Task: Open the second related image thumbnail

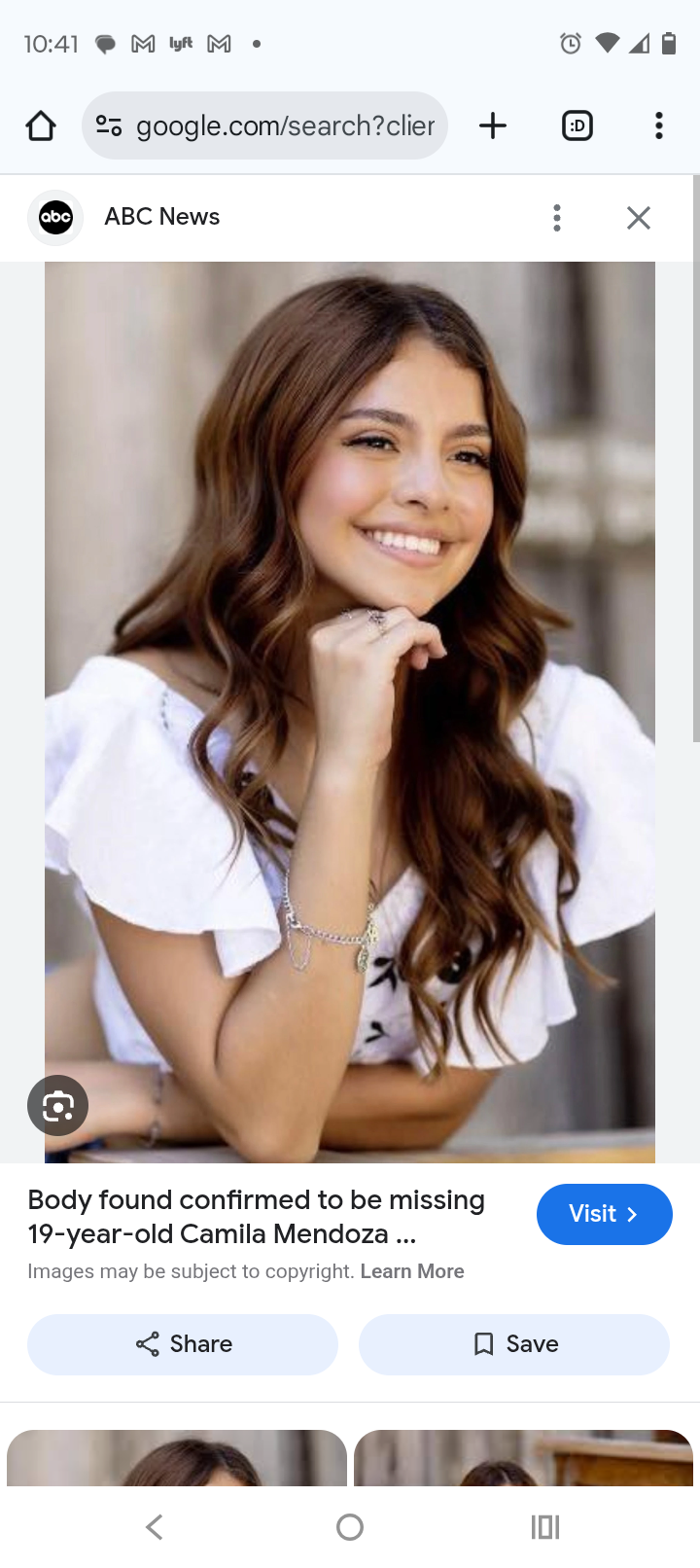Action: (523, 1457)
